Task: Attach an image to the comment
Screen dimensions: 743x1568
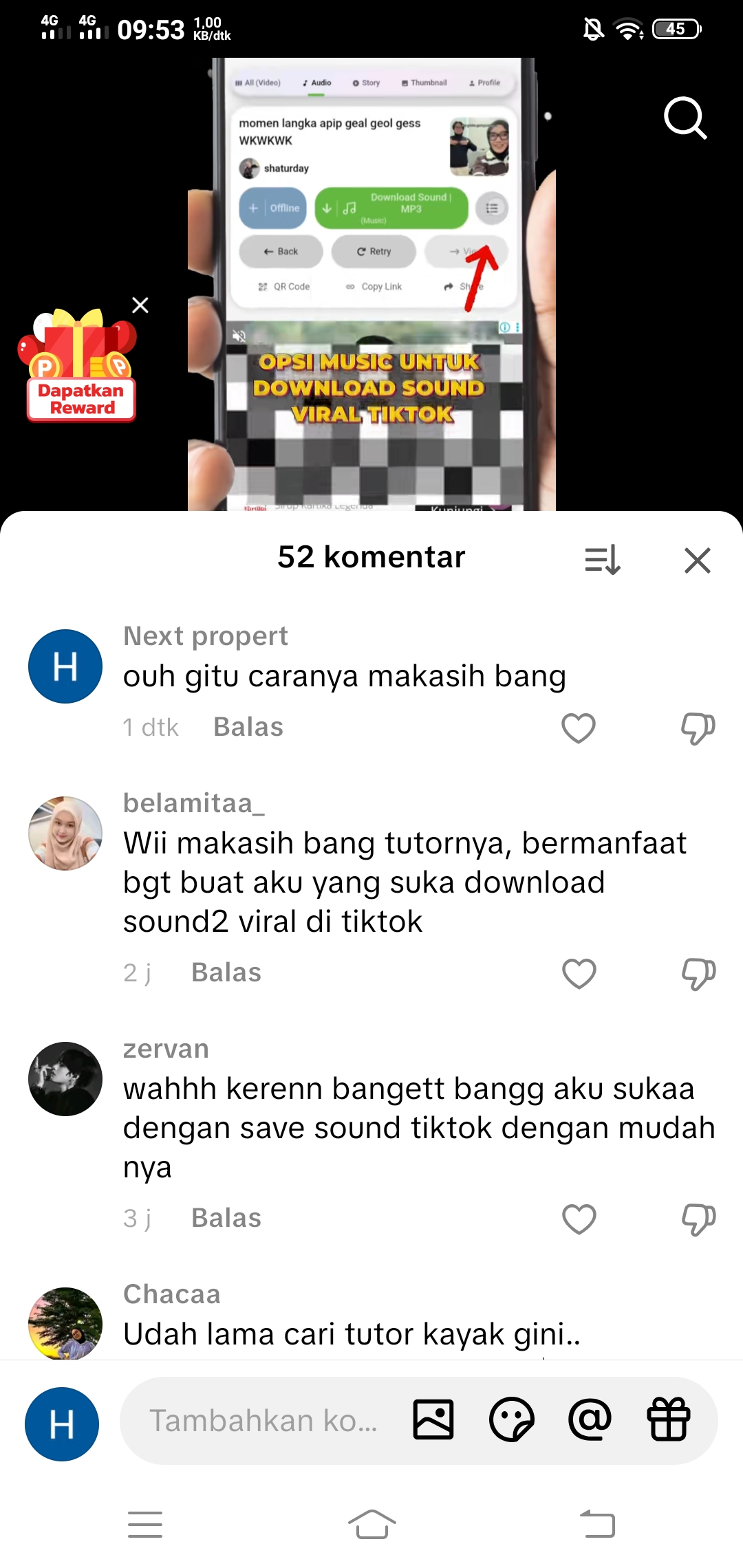Action: tap(433, 1420)
